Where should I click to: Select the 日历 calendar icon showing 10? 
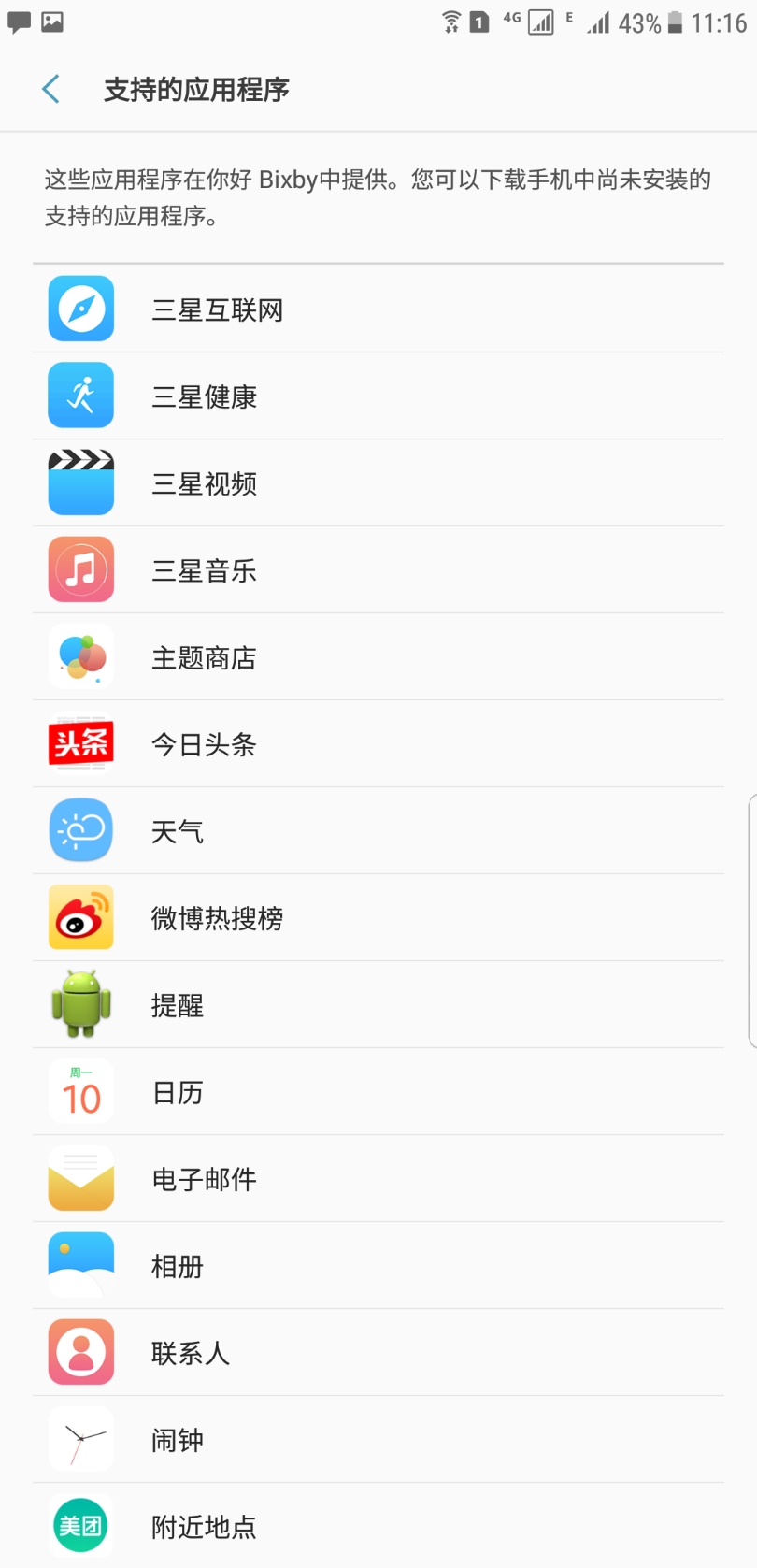(x=80, y=1091)
